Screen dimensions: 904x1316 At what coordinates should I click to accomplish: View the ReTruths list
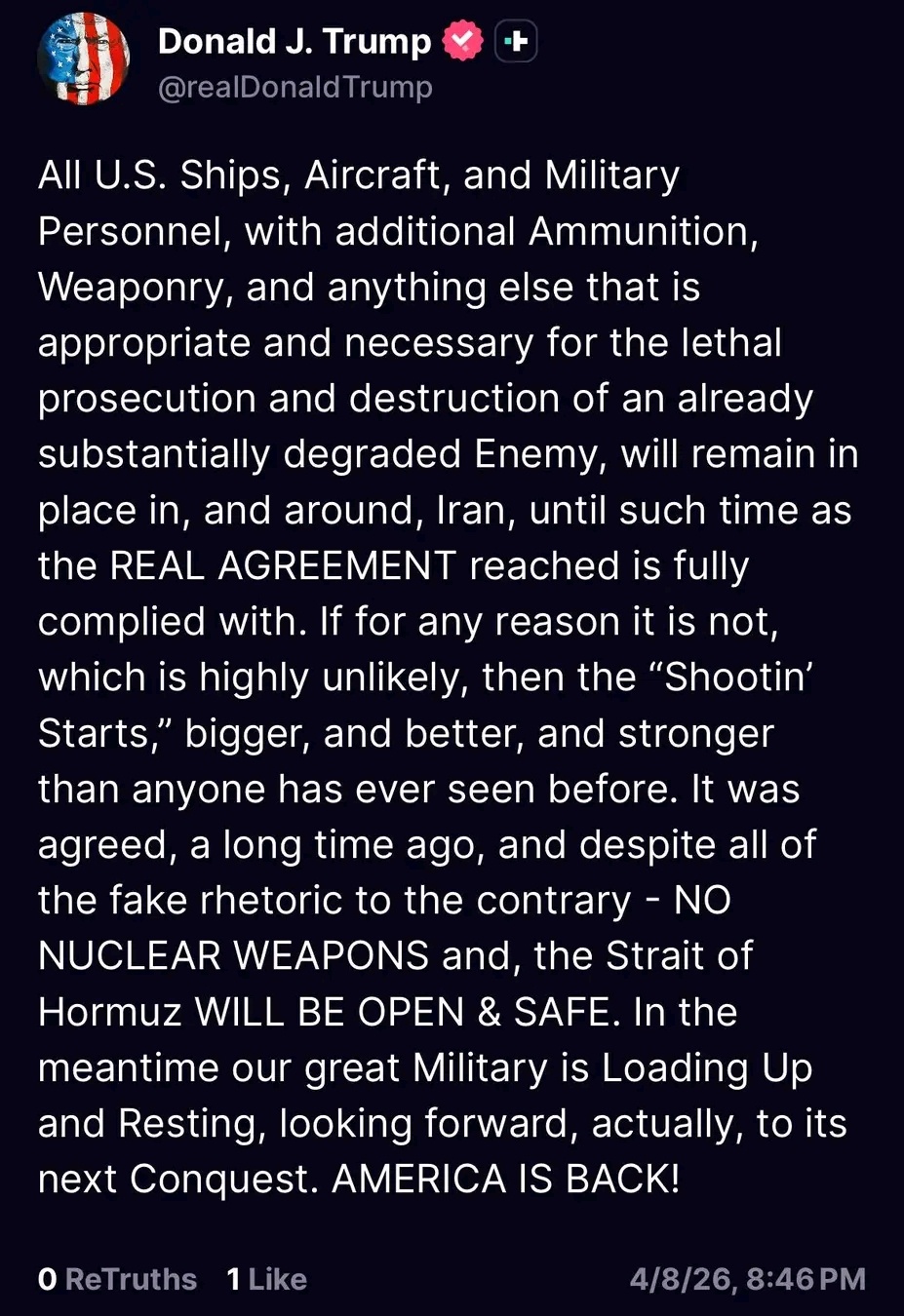tap(117, 1279)
